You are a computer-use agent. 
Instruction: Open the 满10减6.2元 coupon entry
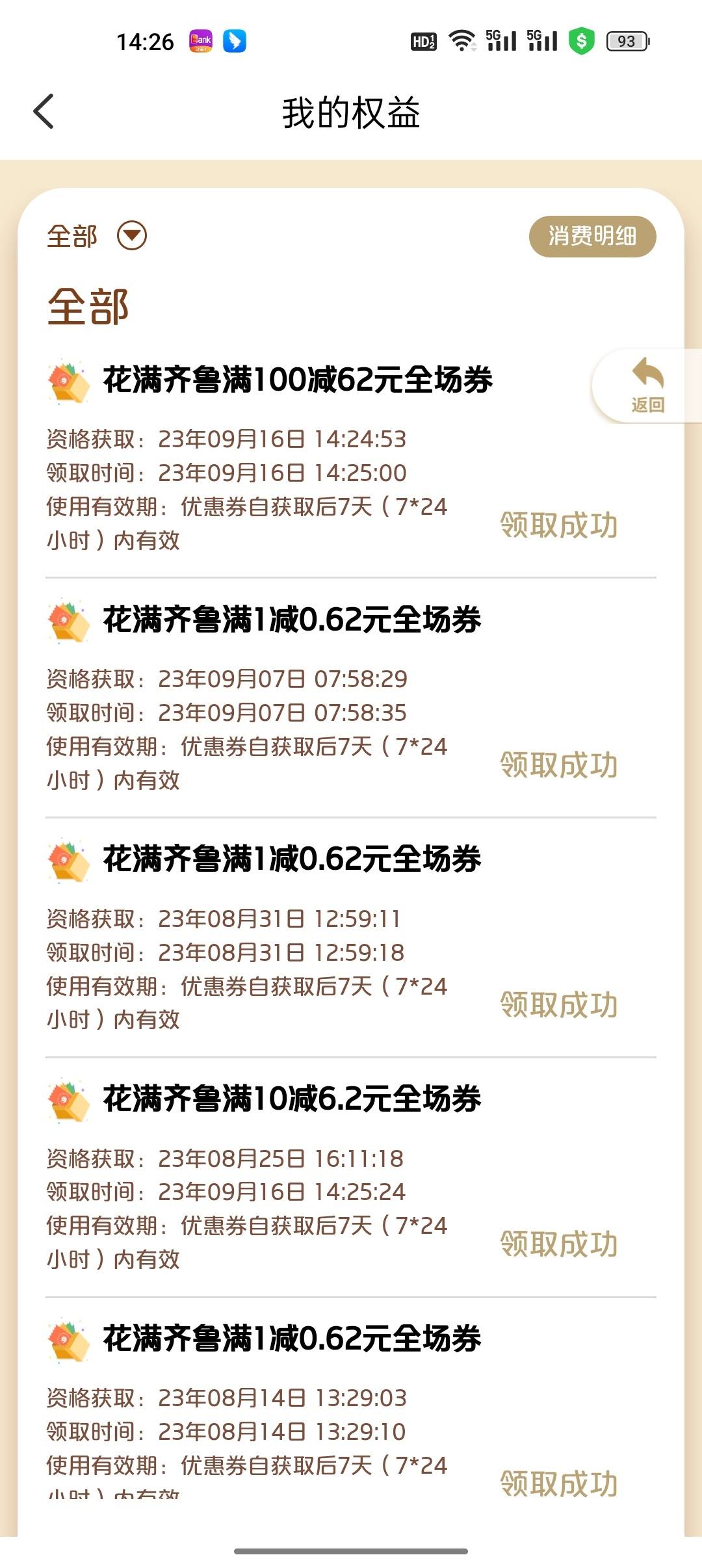(351, 1177)
